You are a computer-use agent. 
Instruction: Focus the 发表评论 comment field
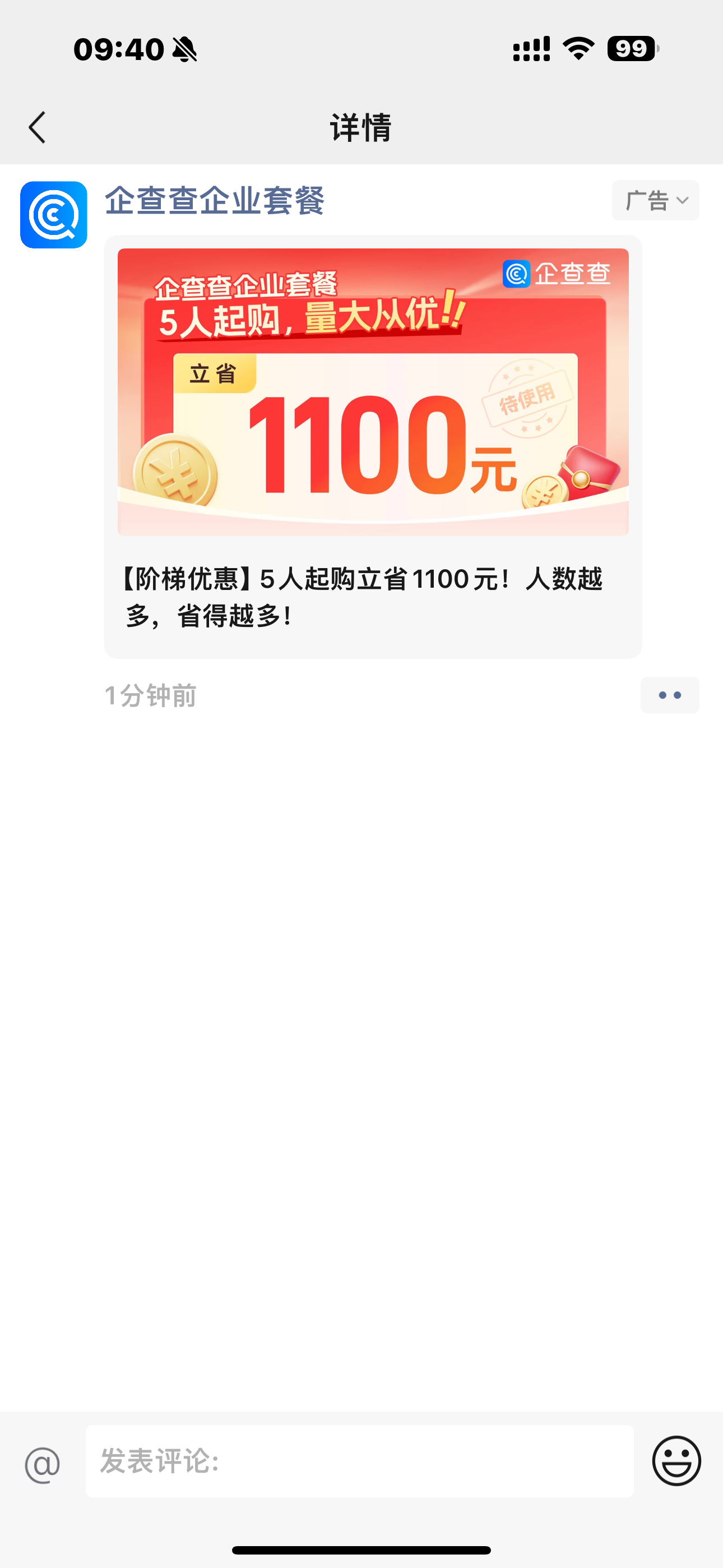359,1461
